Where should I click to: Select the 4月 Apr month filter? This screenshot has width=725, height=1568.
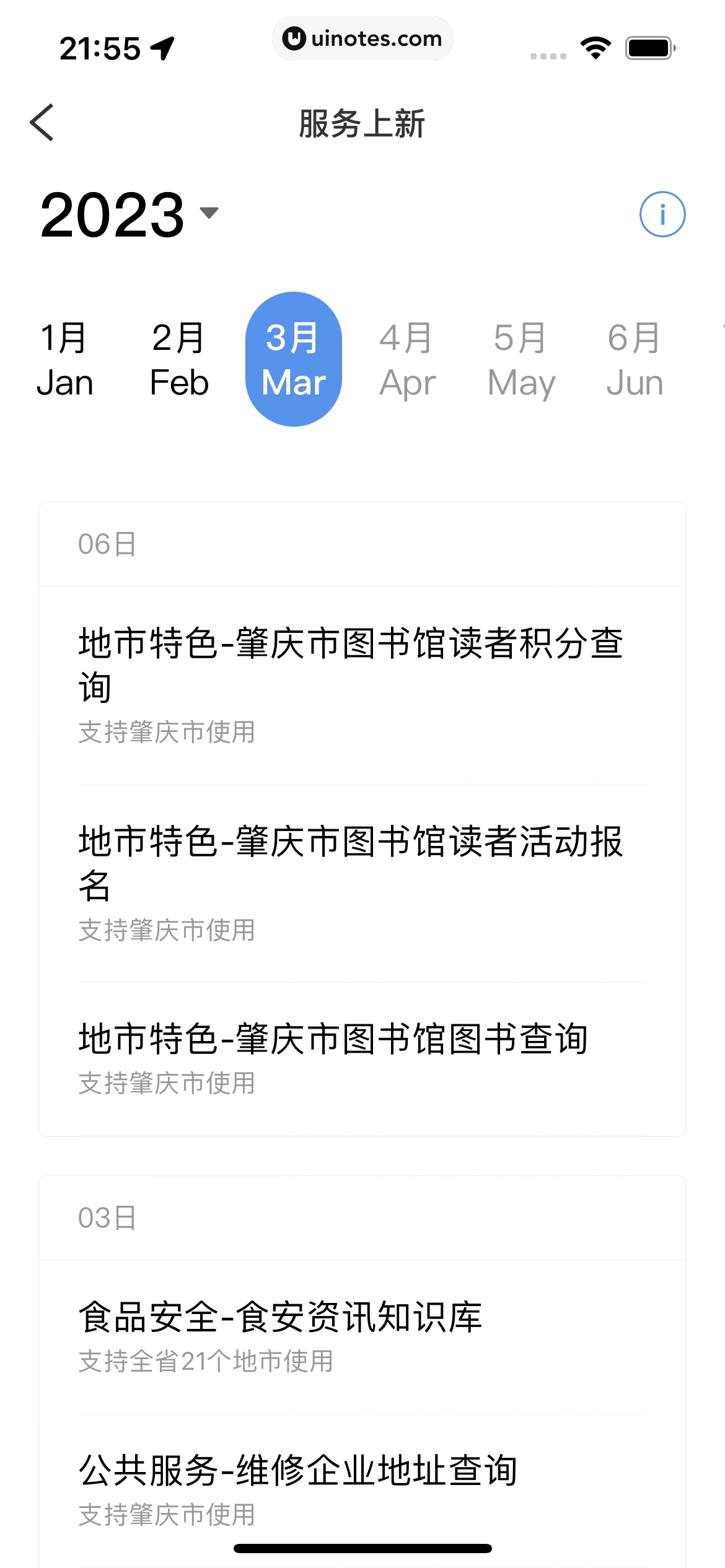[x=406, y=359]
